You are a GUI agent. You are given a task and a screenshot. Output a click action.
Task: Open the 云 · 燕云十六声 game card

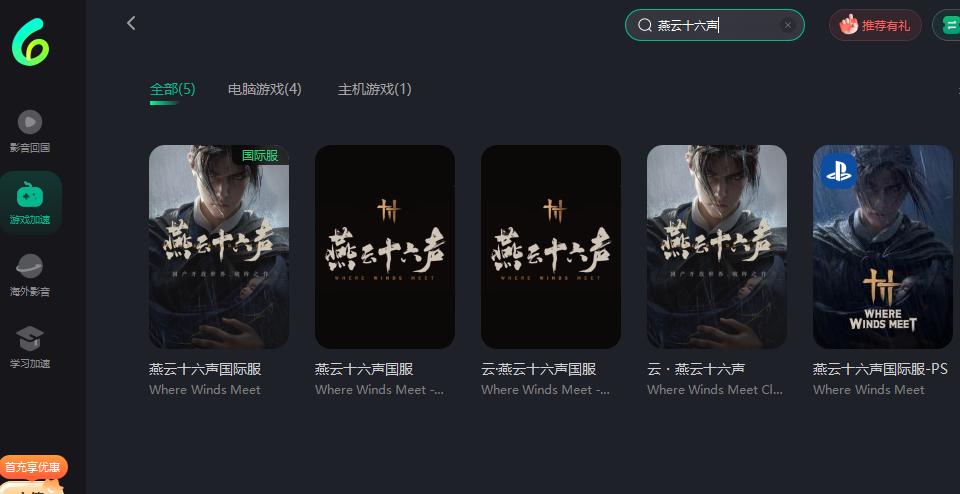tap(717, 247)
